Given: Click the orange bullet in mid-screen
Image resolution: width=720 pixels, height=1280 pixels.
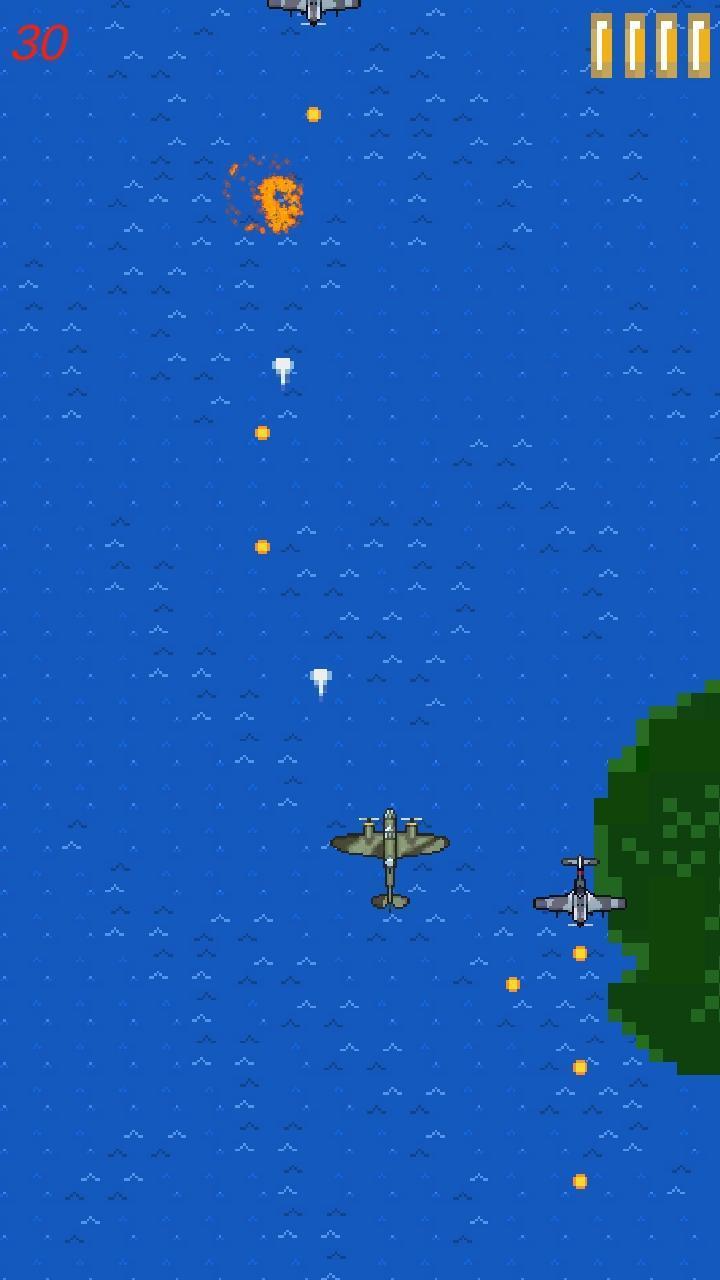Looking at the screenshot, I should pos(262,545).
